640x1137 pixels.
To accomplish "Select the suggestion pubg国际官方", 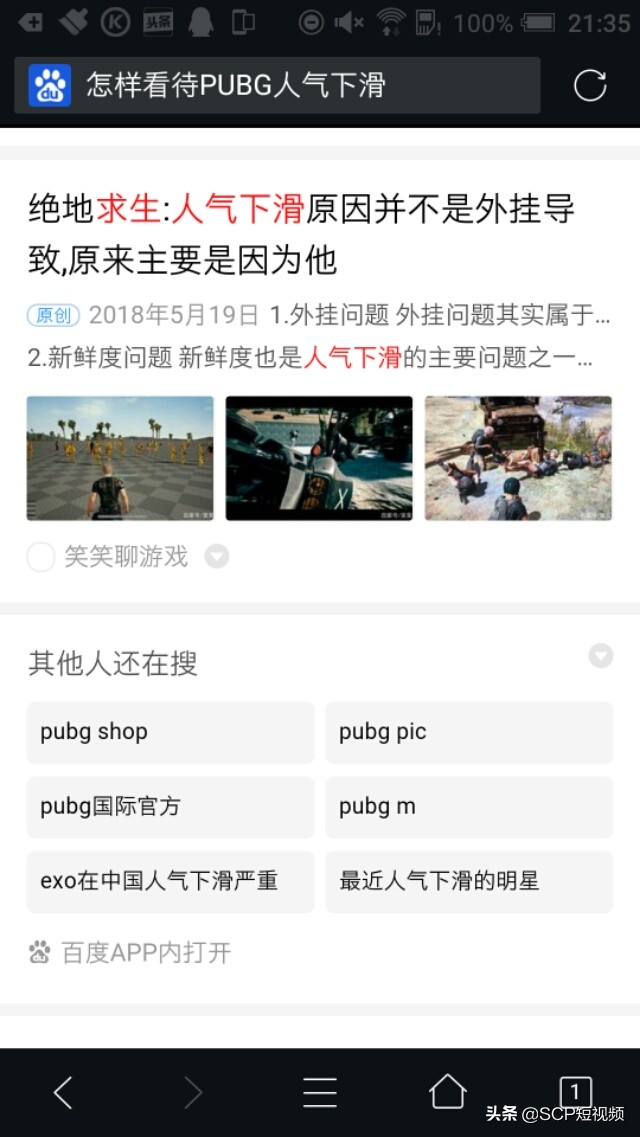I will [170, 807].
